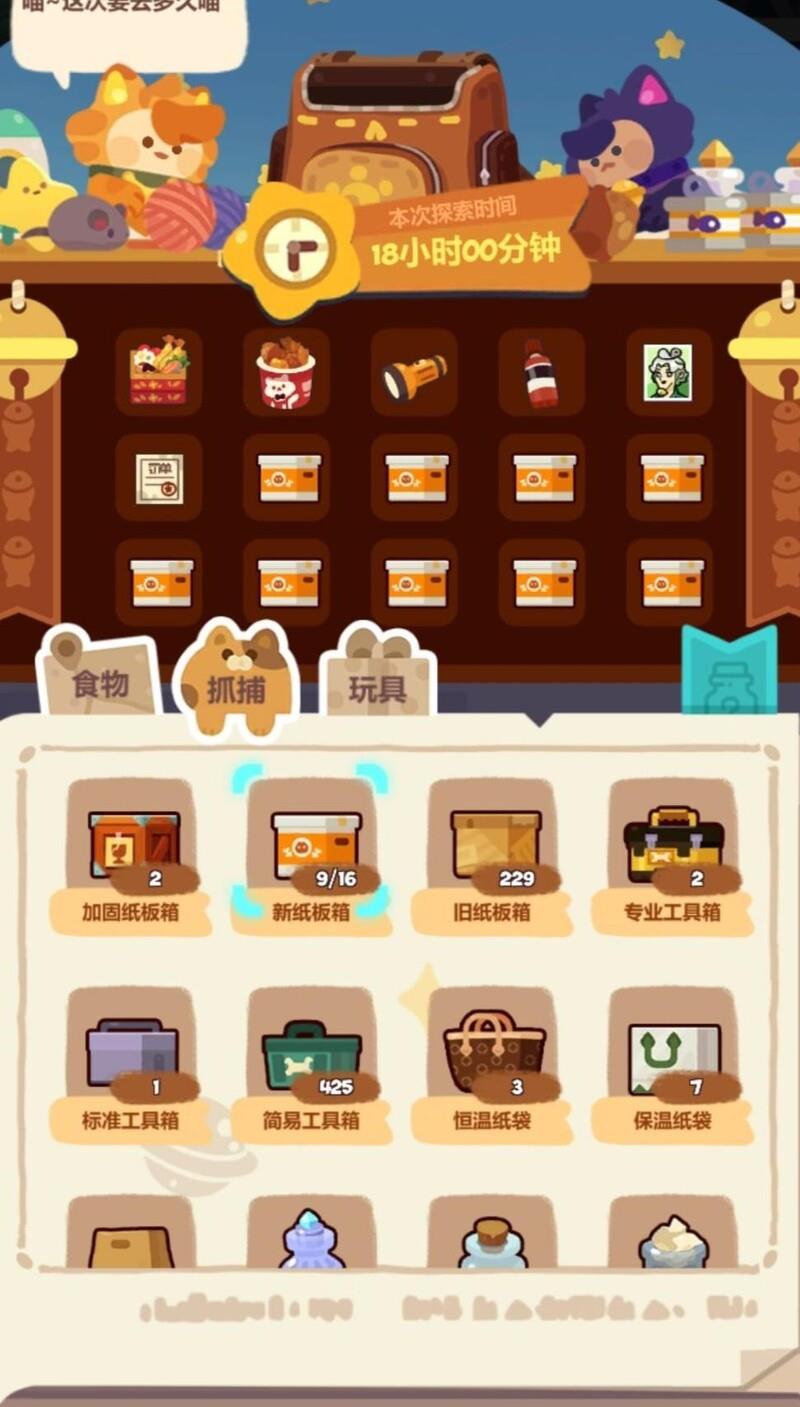The width and height of the screenshot is (800, 1407).
Task: Tap the order document backpack slot
Action: [x=159, y=478]
